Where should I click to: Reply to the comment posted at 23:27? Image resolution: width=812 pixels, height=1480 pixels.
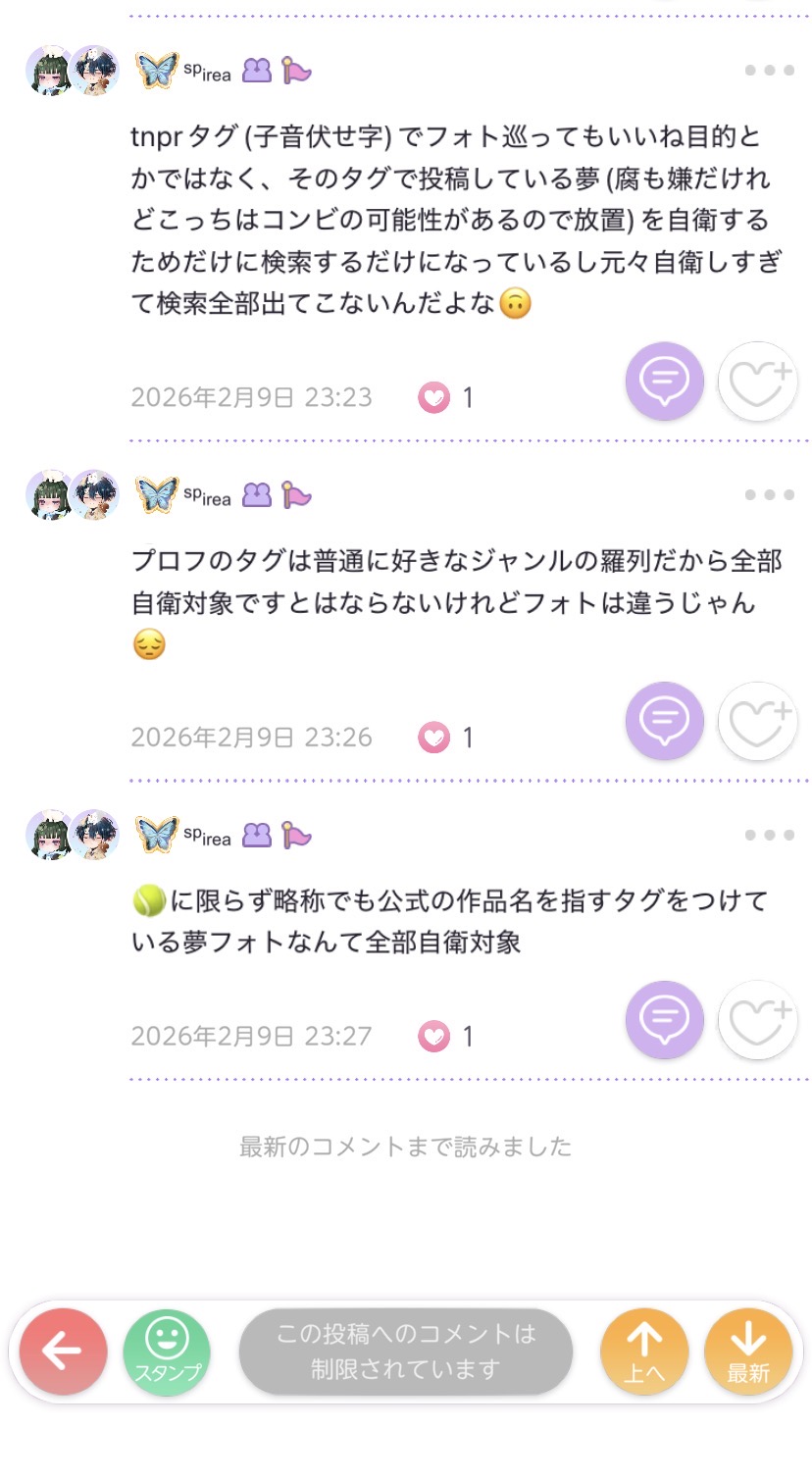[665, 1020]
